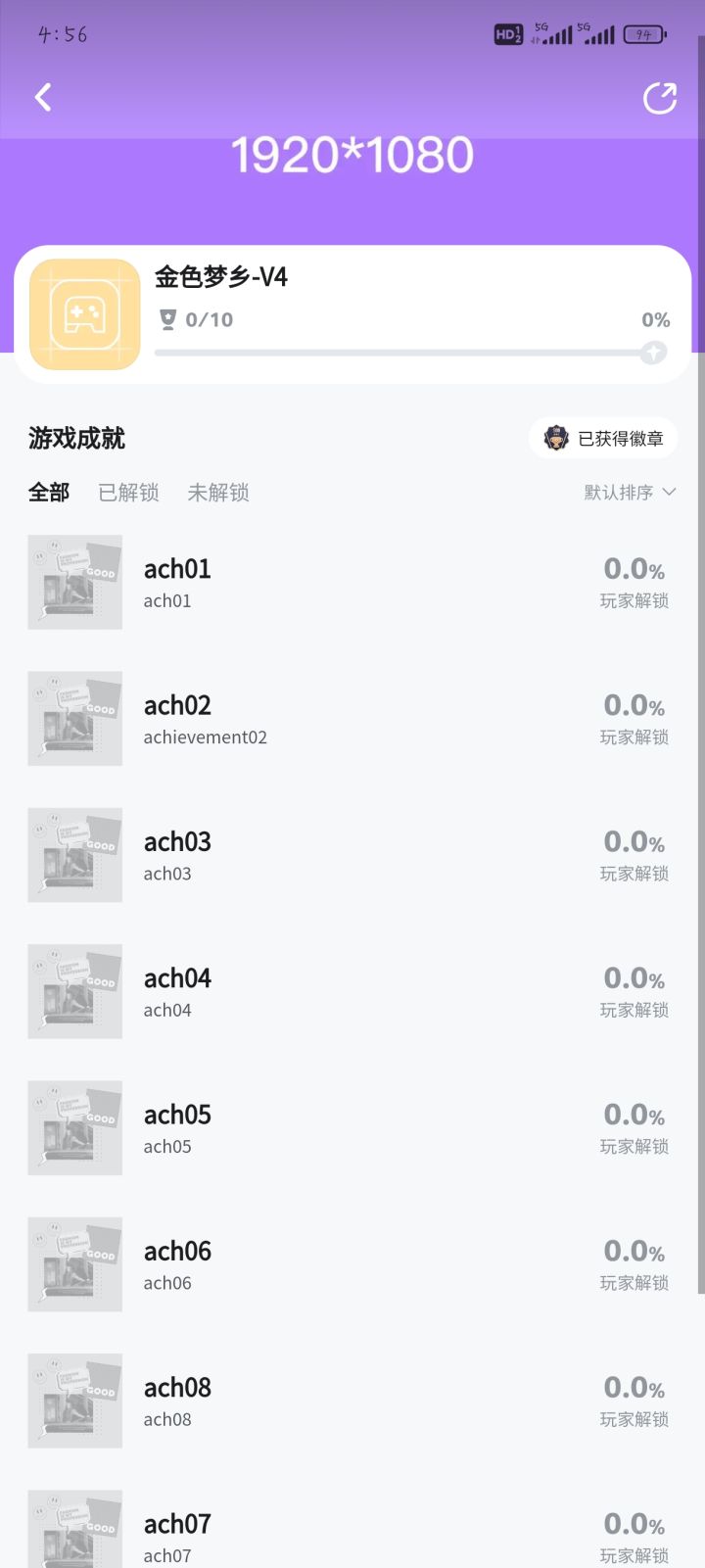The width and height of the screenshot is (705, 1568).
Task: View the ach03 achievement row
Action: point(352,855)
